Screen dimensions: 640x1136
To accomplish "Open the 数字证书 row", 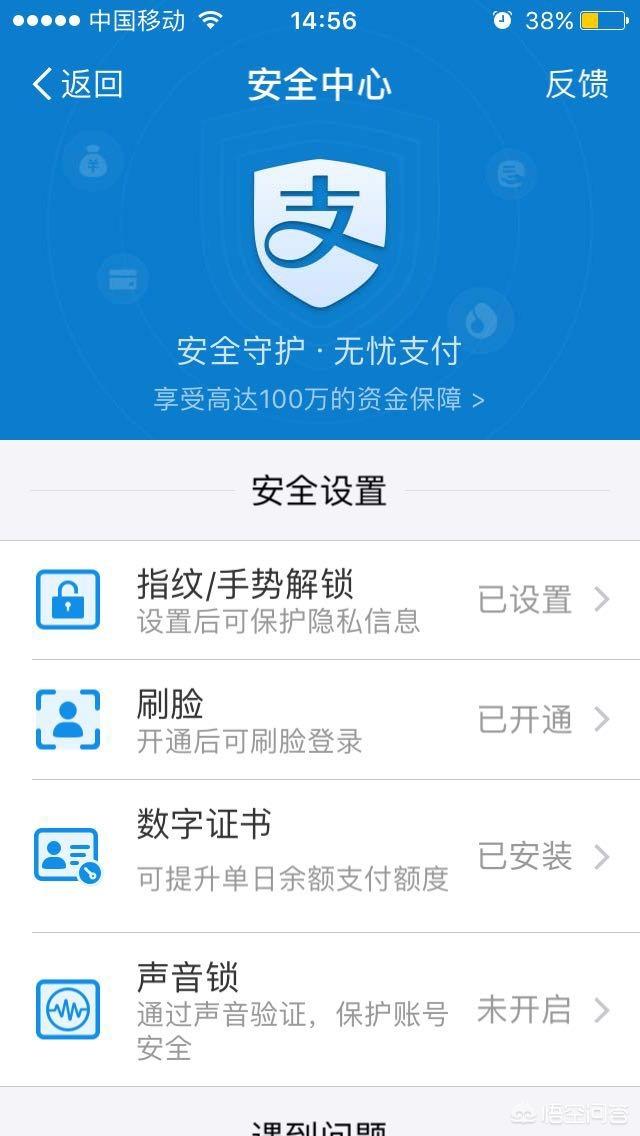I will pos(320,856).
